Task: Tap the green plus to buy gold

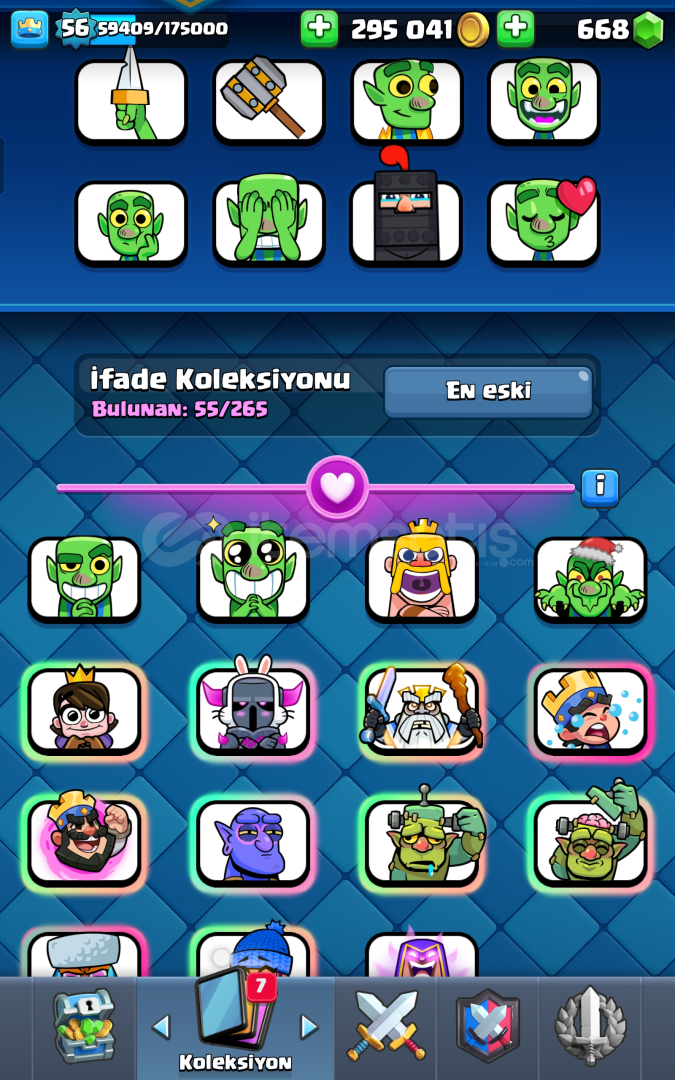Action: point(319,29)
